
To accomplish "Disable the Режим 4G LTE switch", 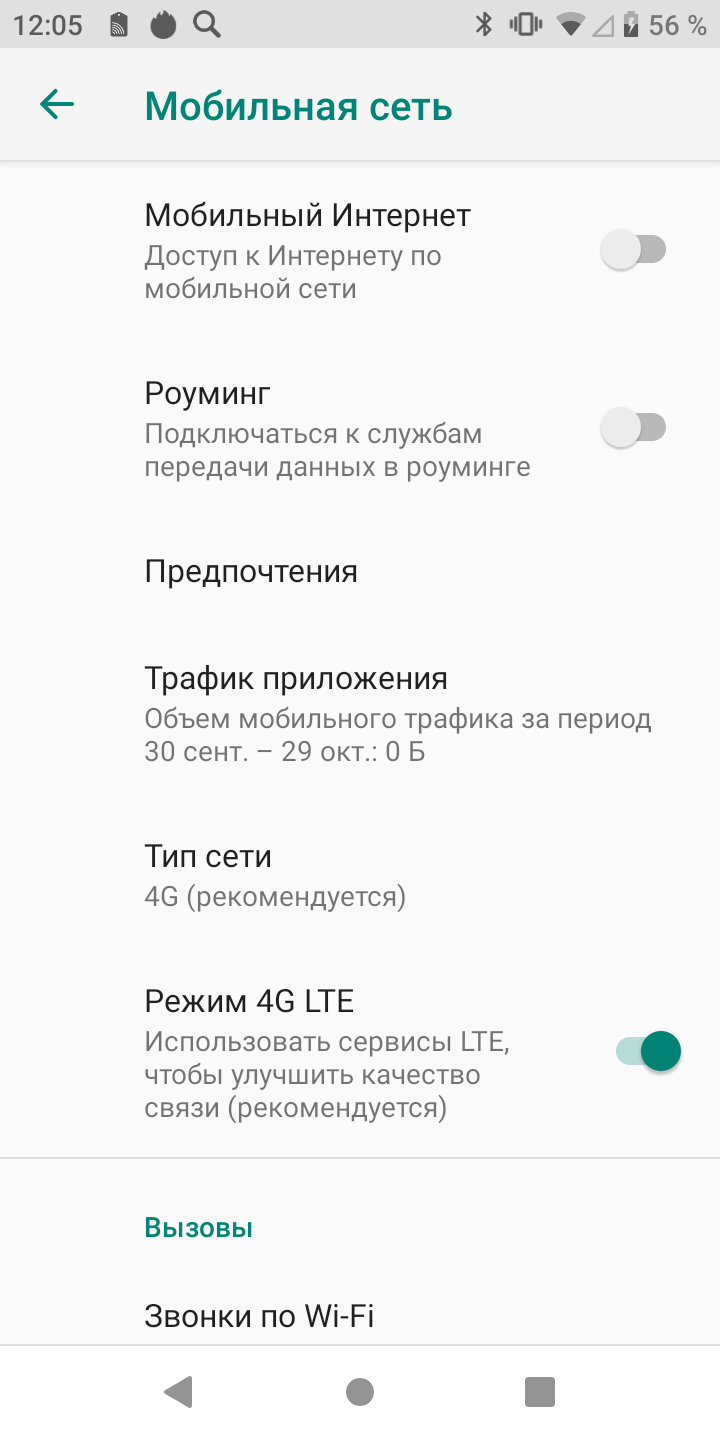I will (648, 1052).
